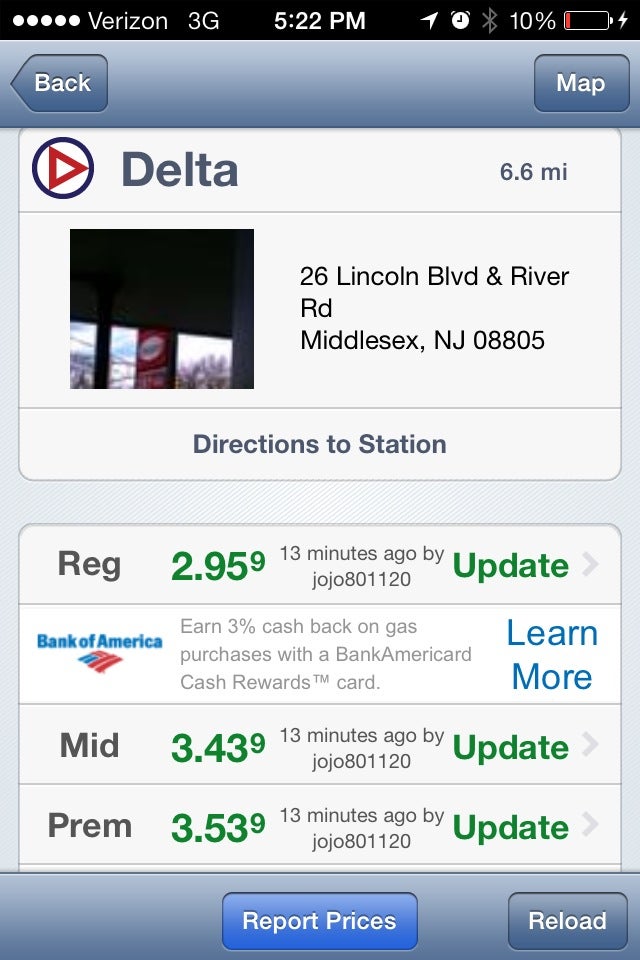
Task: Update the Reg gas price
Action: tap(511, 566)
